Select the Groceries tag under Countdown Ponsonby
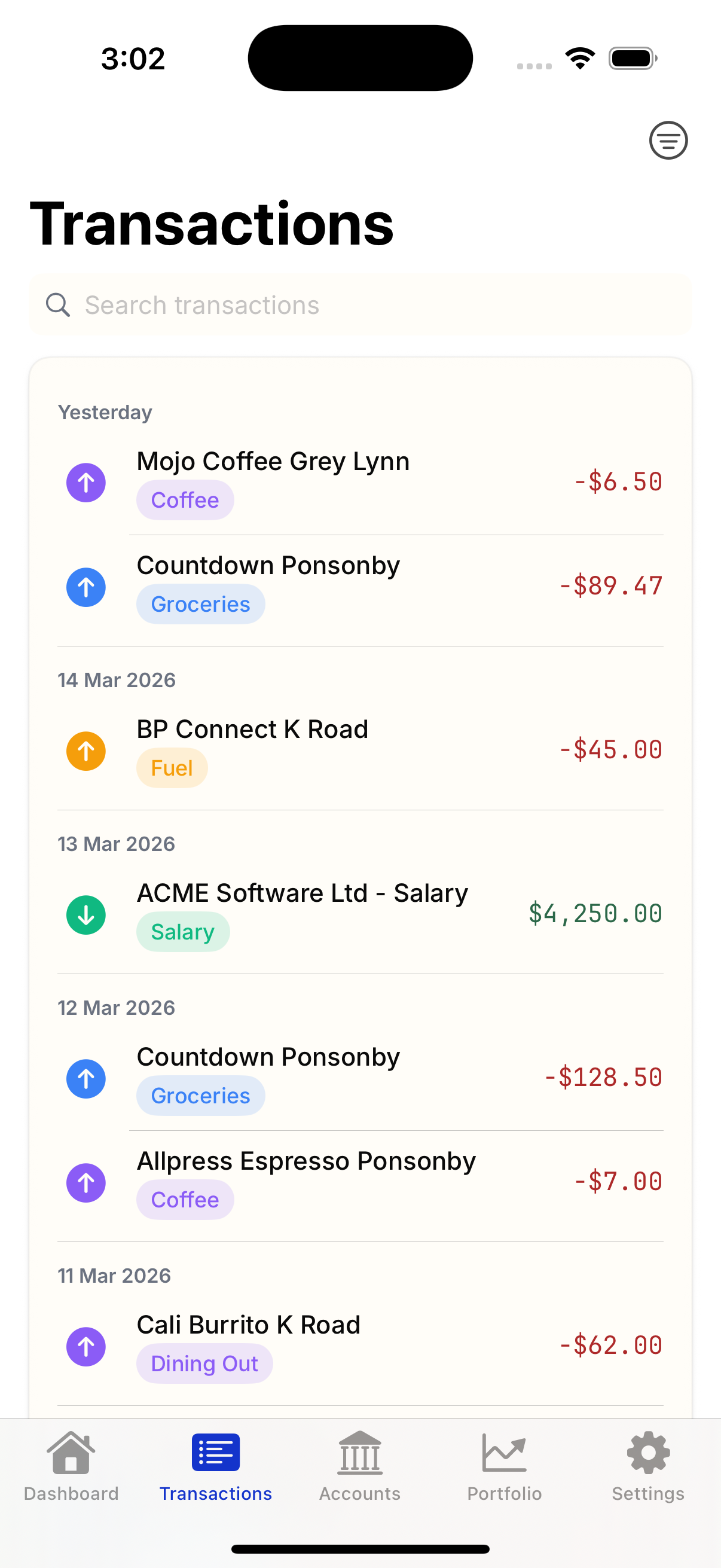The width and height of the screenshot is (721, 1568). pyautogui.click(x=201, y=603)
